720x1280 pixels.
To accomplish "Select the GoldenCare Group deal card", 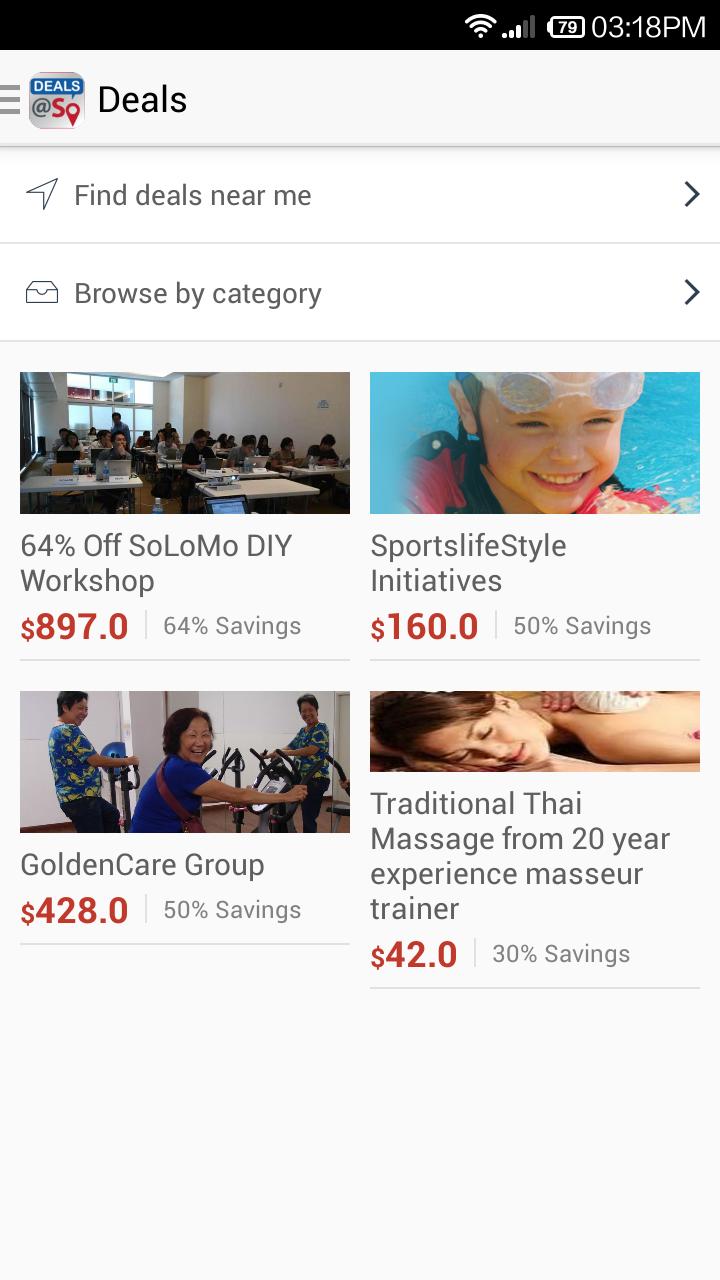I will (x=185, y=810).
